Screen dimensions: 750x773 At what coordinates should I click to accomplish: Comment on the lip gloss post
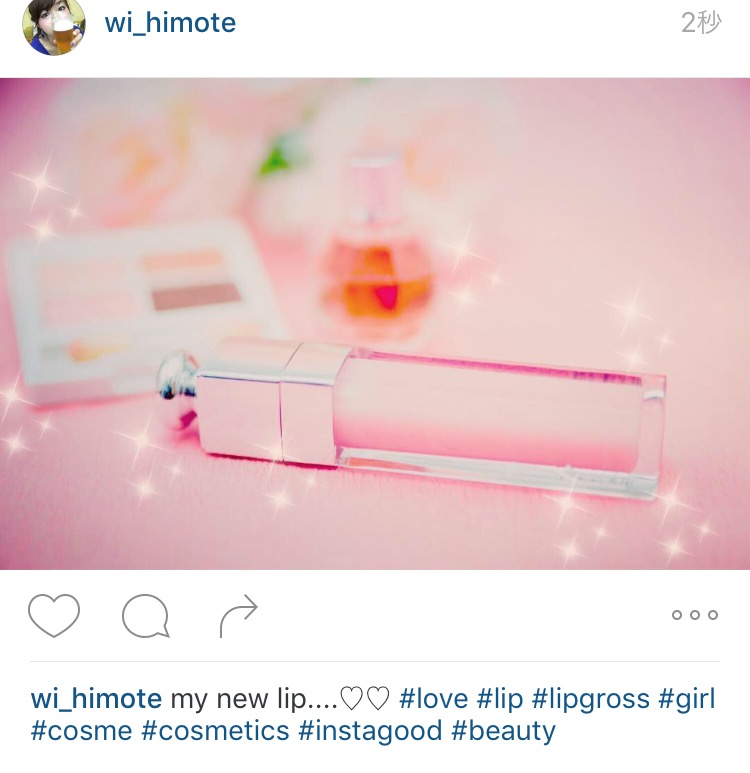pos(146,616)
